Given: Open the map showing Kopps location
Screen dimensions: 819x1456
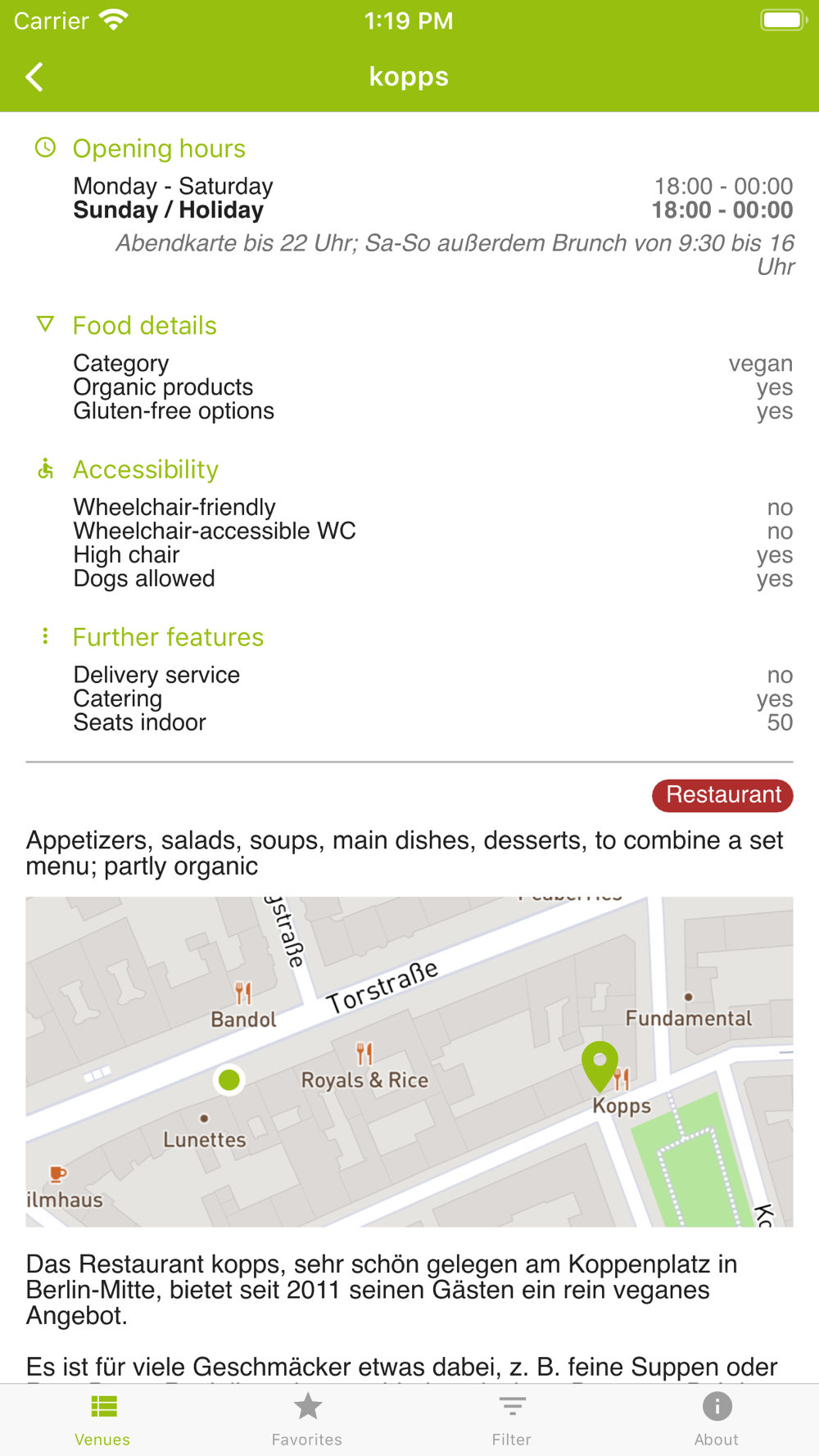Looking at the screenshot, I should [409, 1061].
